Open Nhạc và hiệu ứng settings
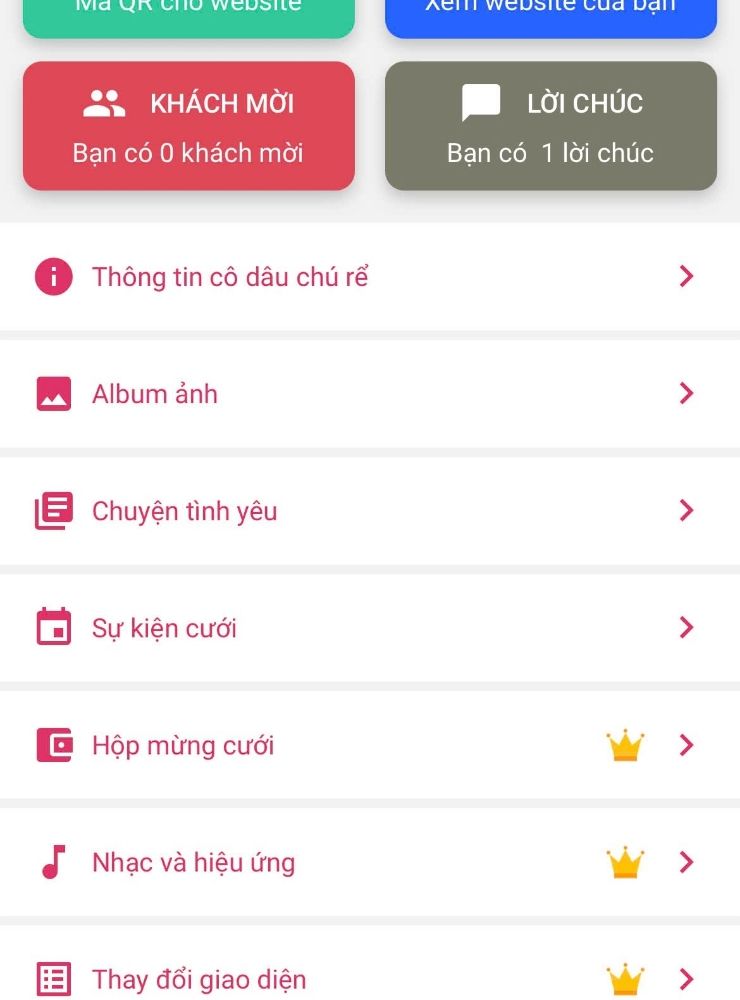 point(369,862)
